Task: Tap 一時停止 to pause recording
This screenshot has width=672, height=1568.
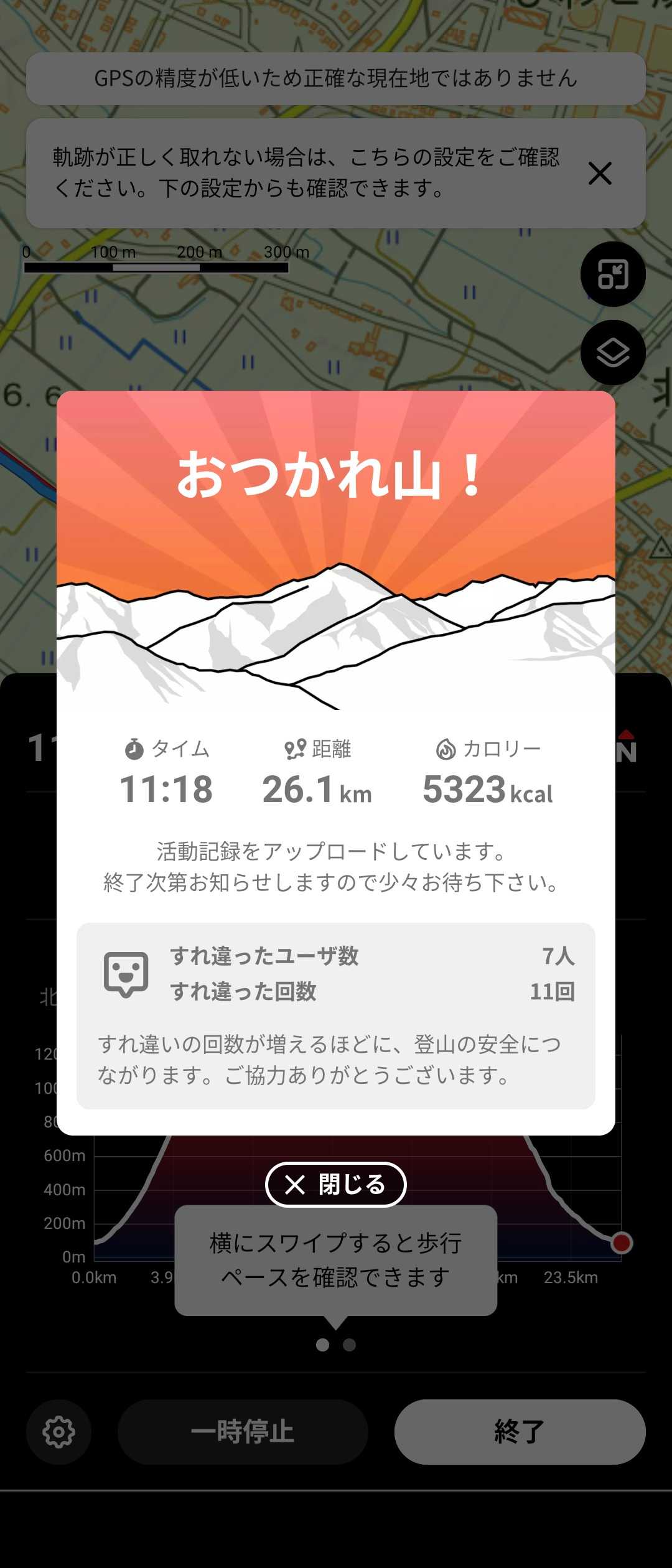Action: [x=243, y=1432]
